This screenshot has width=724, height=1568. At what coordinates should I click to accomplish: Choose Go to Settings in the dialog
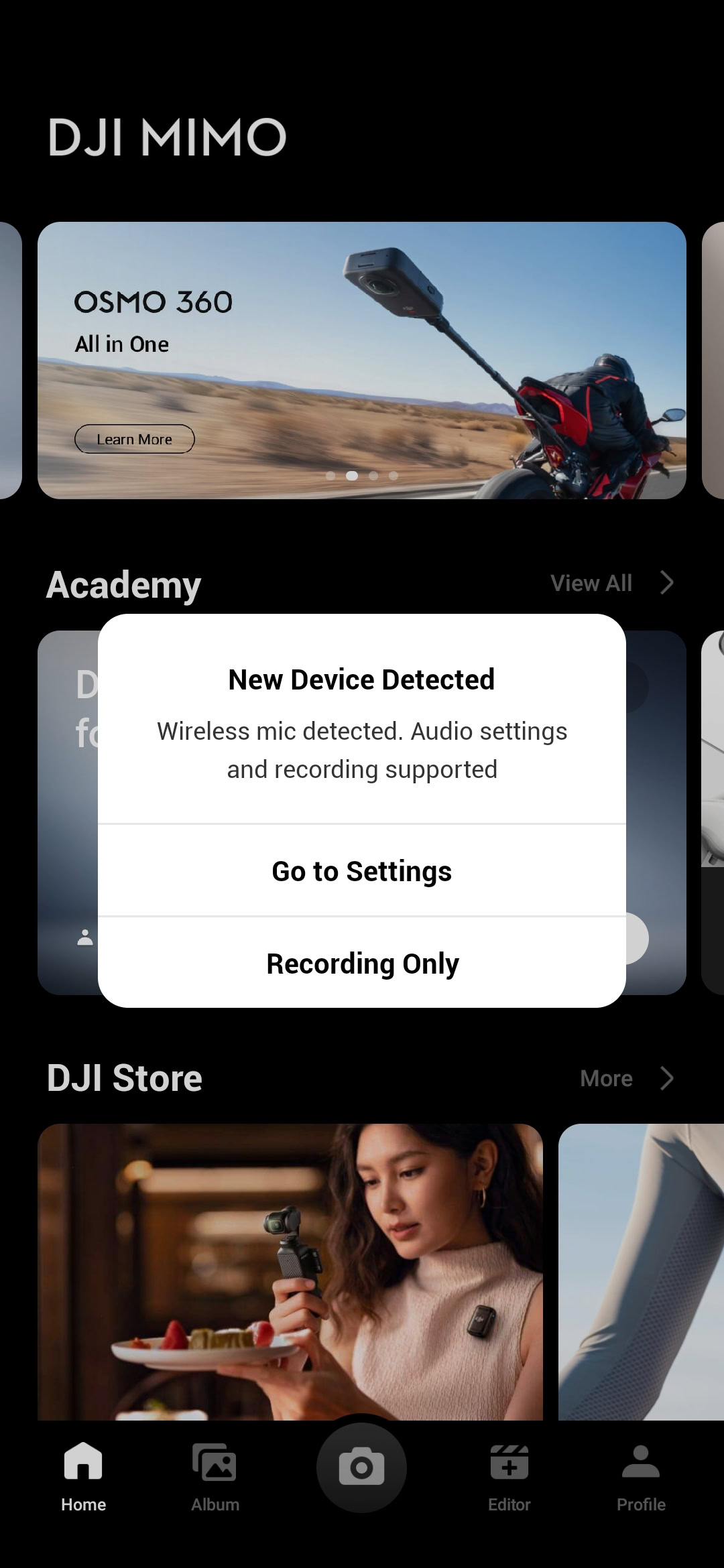[x=362, y=871]
